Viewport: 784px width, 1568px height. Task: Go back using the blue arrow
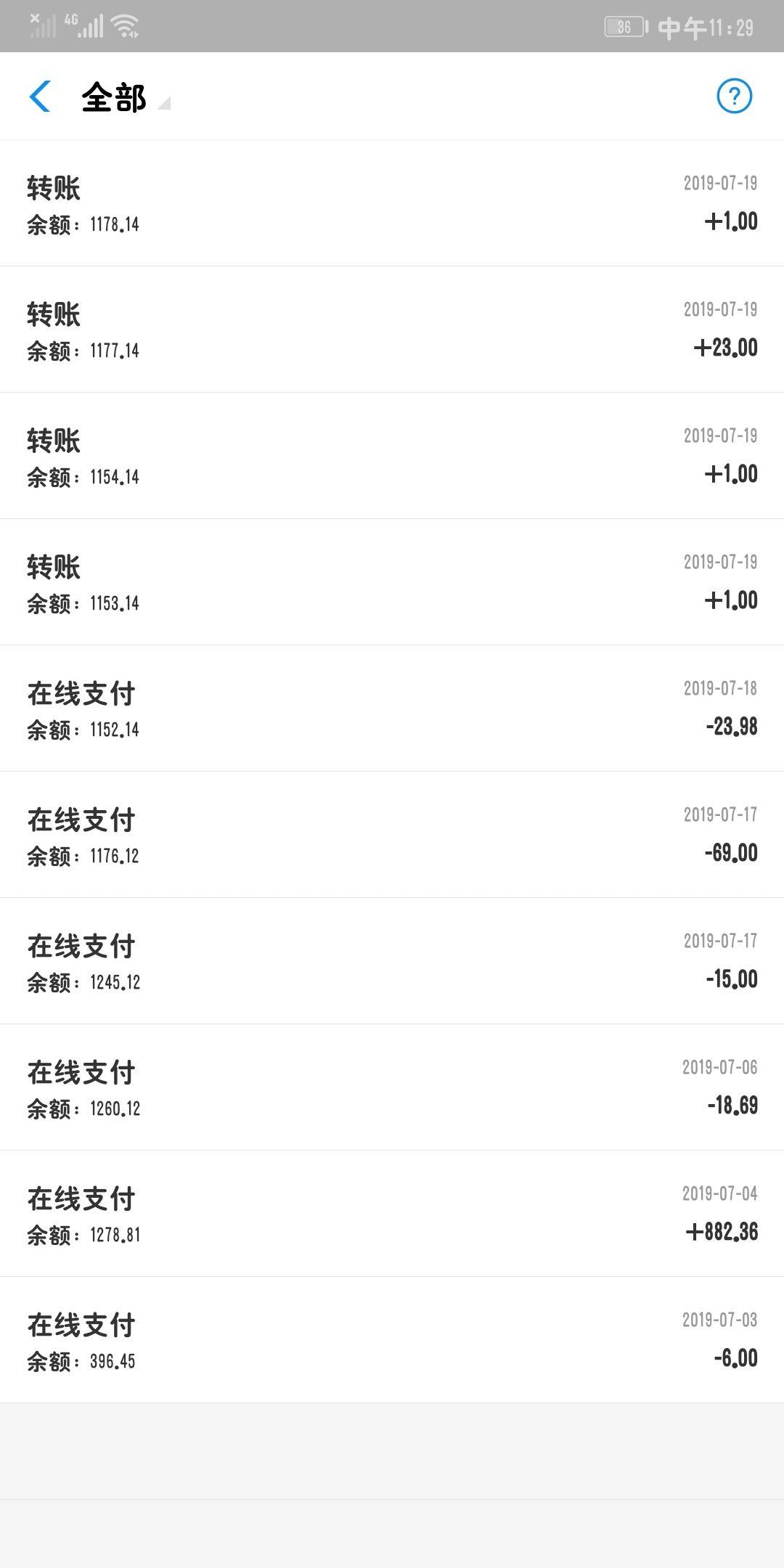(41, 97)
